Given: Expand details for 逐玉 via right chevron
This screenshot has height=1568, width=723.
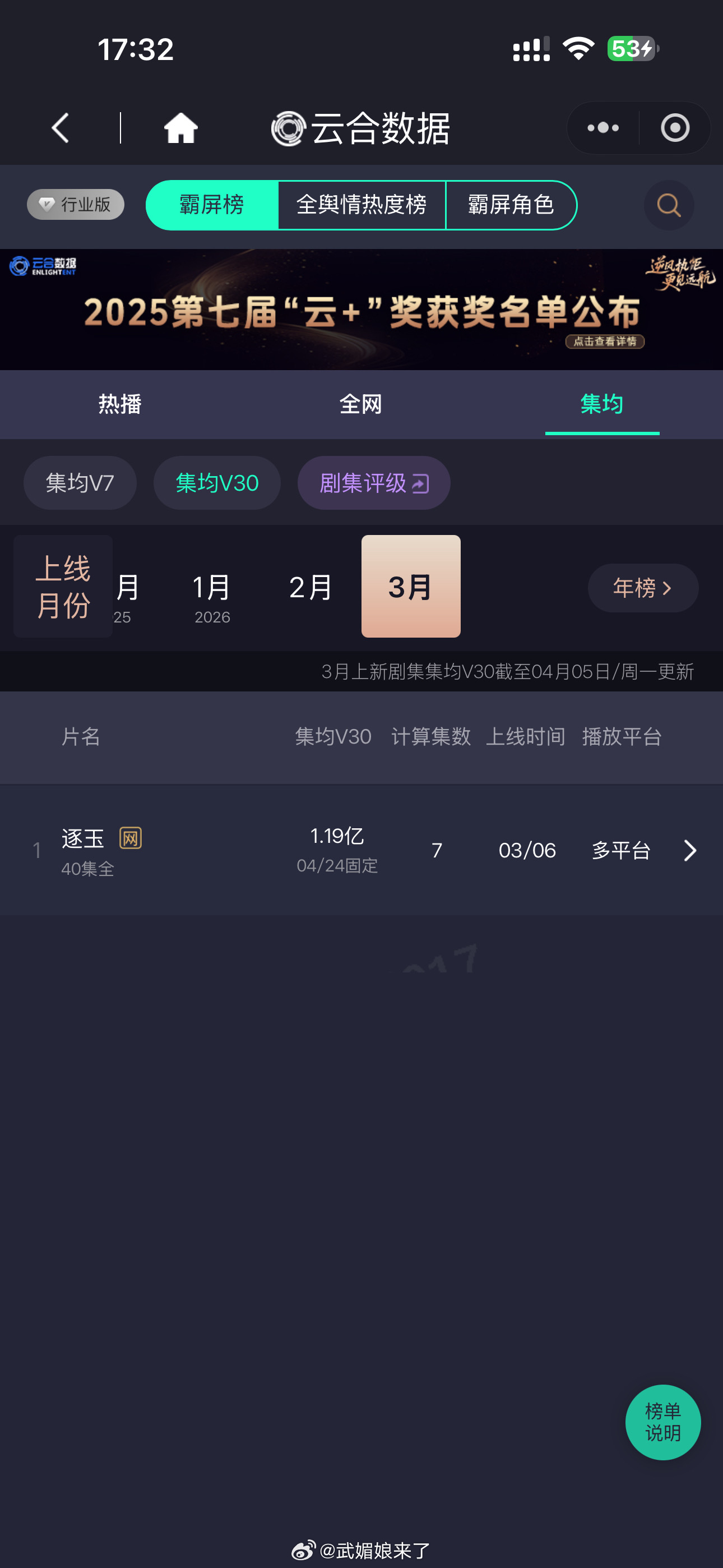Looking at the screenshot, I should (x=689, y=850).
